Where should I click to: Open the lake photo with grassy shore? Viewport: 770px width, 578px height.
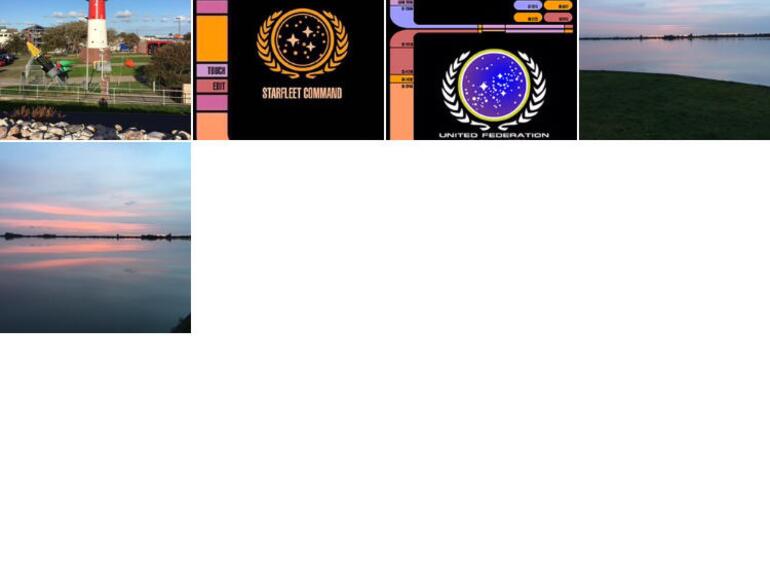[x=674, y=69]
